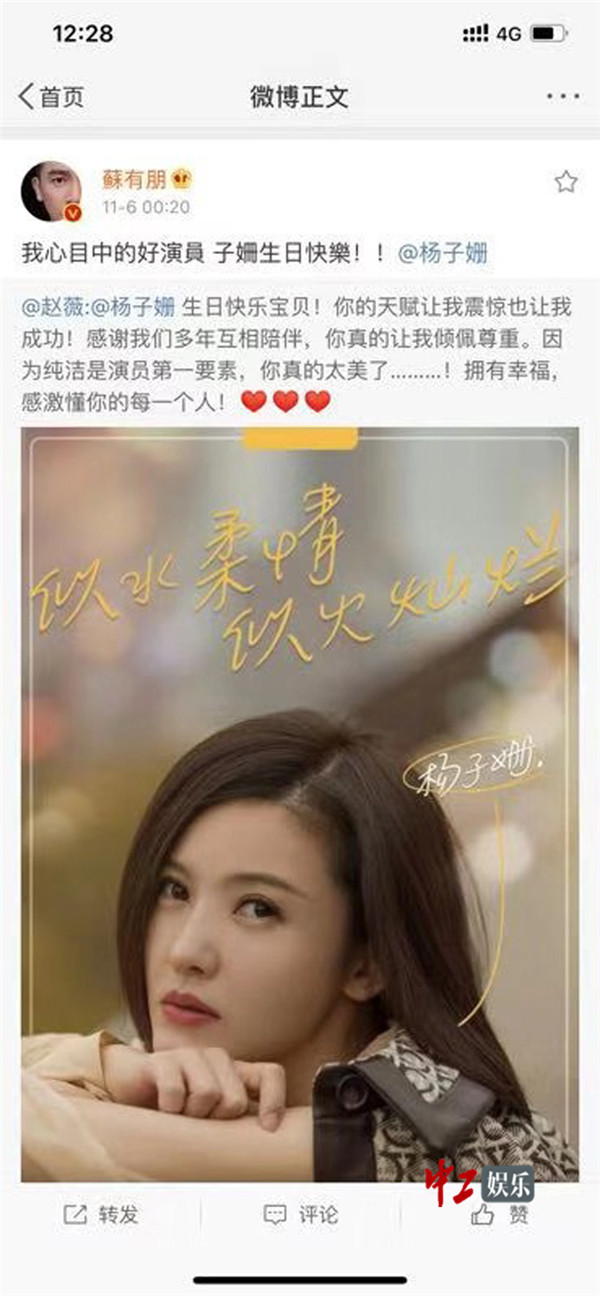Screen dimensions: 600x1296
Task: Open the @杨子姗 mention in the post text
Action: pos(443,254)
